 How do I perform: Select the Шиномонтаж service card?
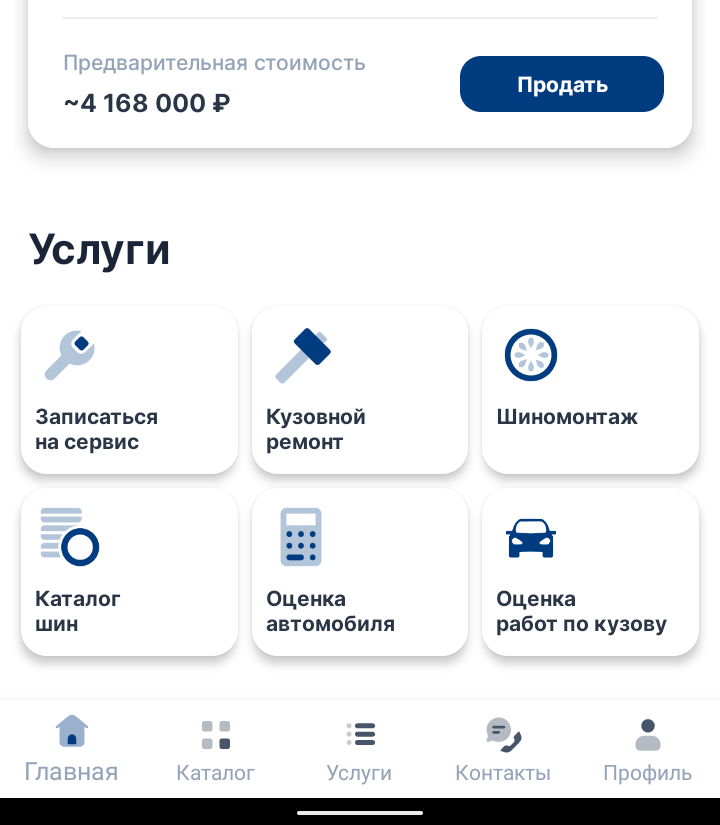tap(590, 390)
